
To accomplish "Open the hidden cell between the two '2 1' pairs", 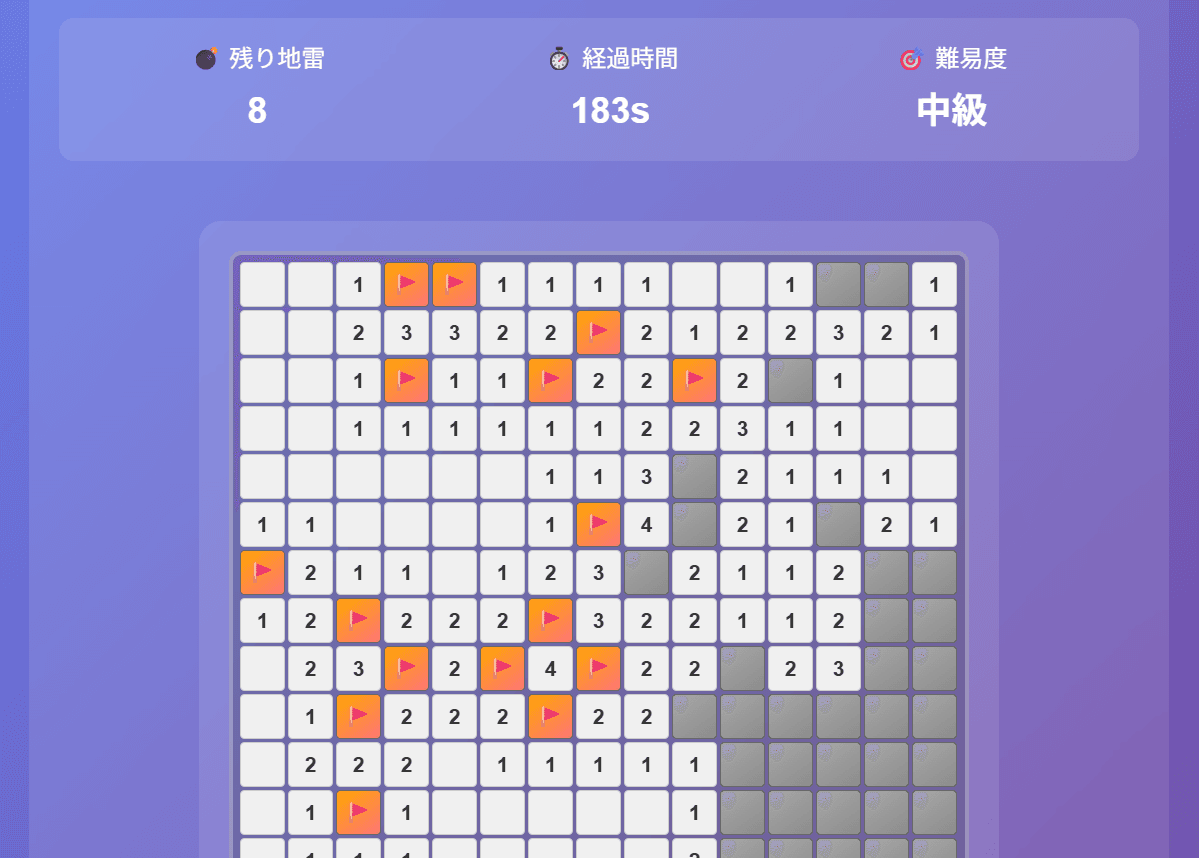I will (839, 525).
